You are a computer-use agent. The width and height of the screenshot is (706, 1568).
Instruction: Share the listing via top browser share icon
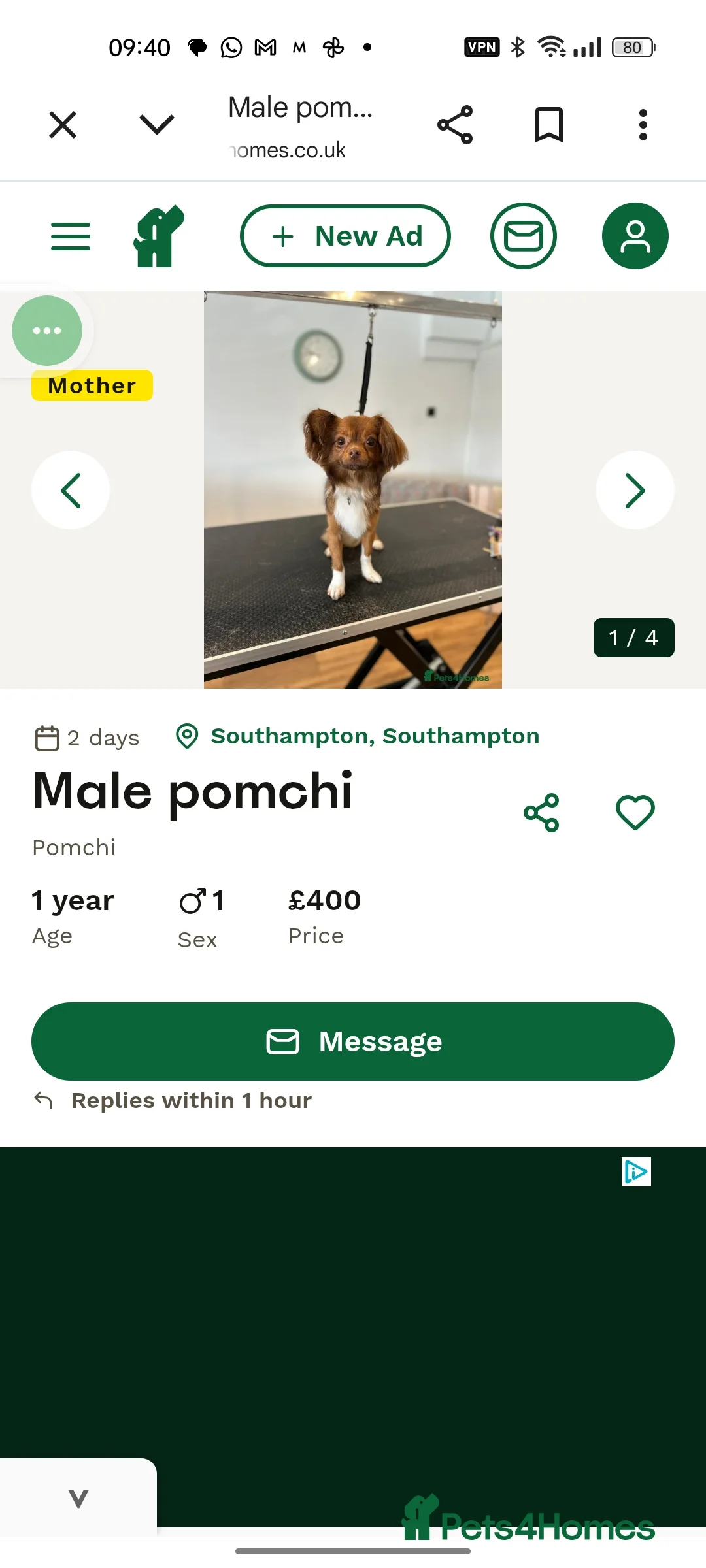click(456, 124)
